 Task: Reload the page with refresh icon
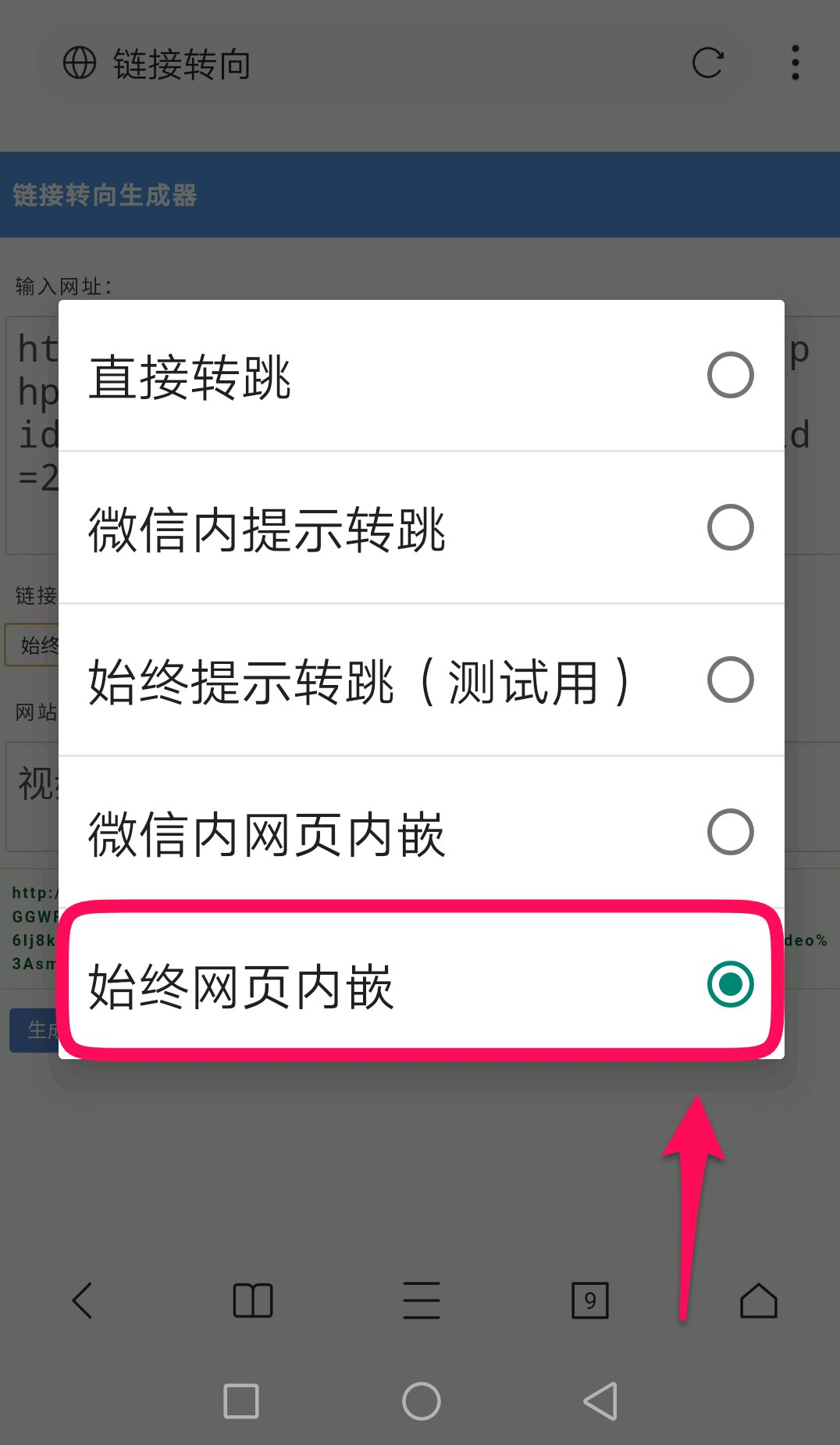[x=708, y=63]
